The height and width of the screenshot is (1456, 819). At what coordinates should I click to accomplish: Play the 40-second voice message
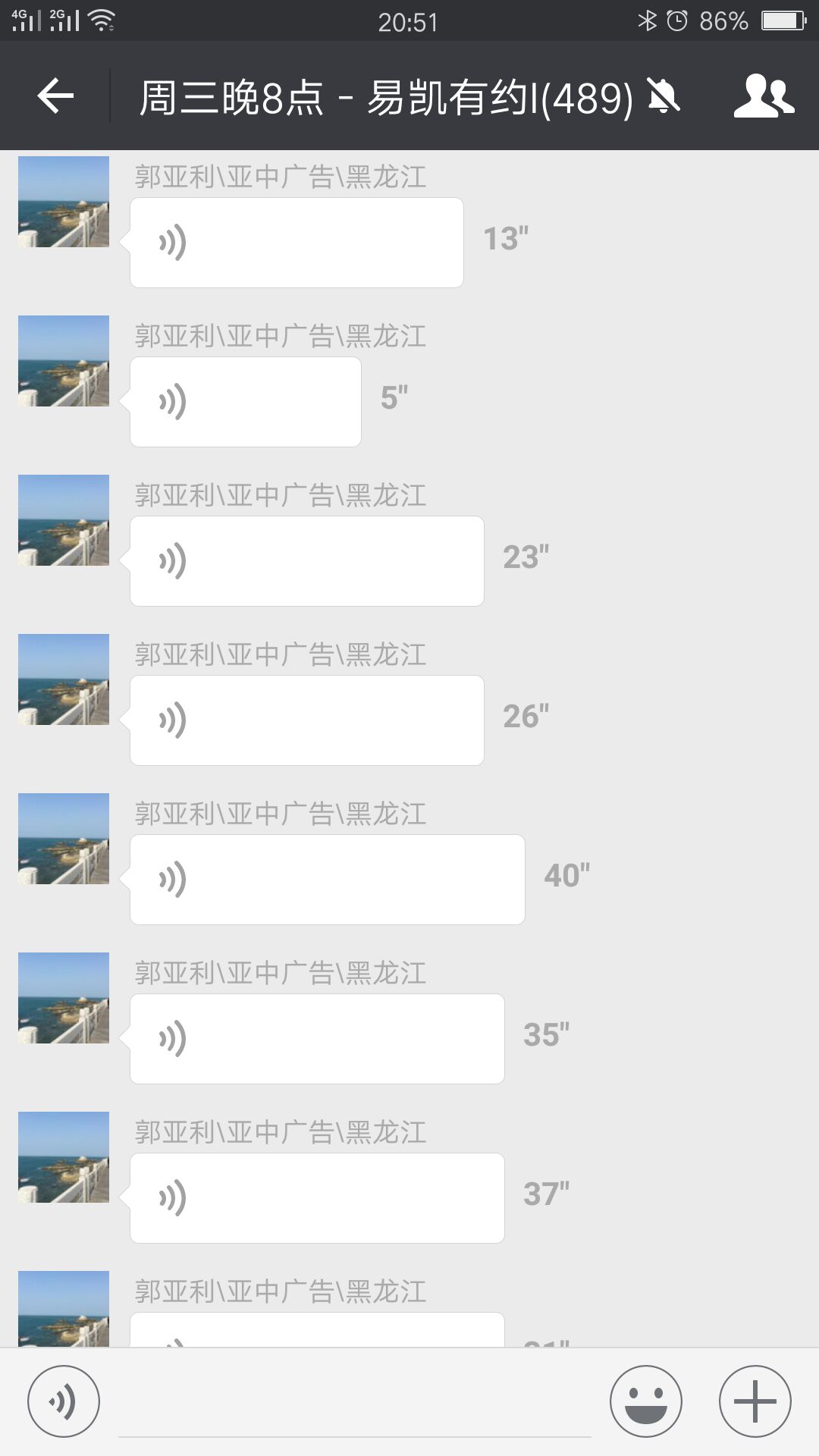tap(327, 880)
